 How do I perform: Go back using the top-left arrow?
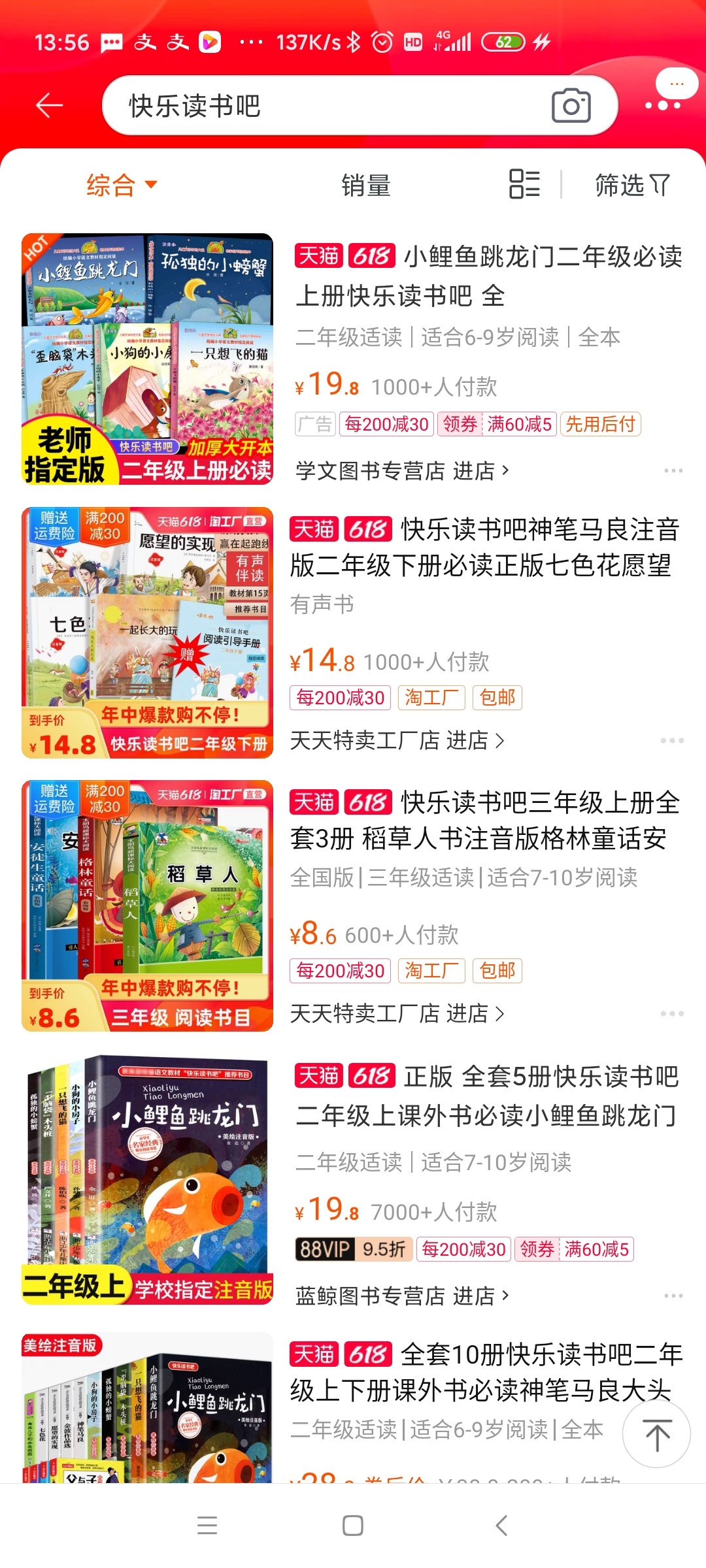[49, 105]
